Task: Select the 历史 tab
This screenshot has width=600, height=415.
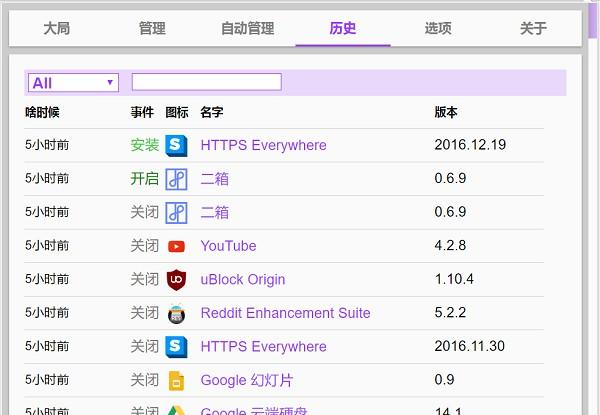Action: pos(342,28)
